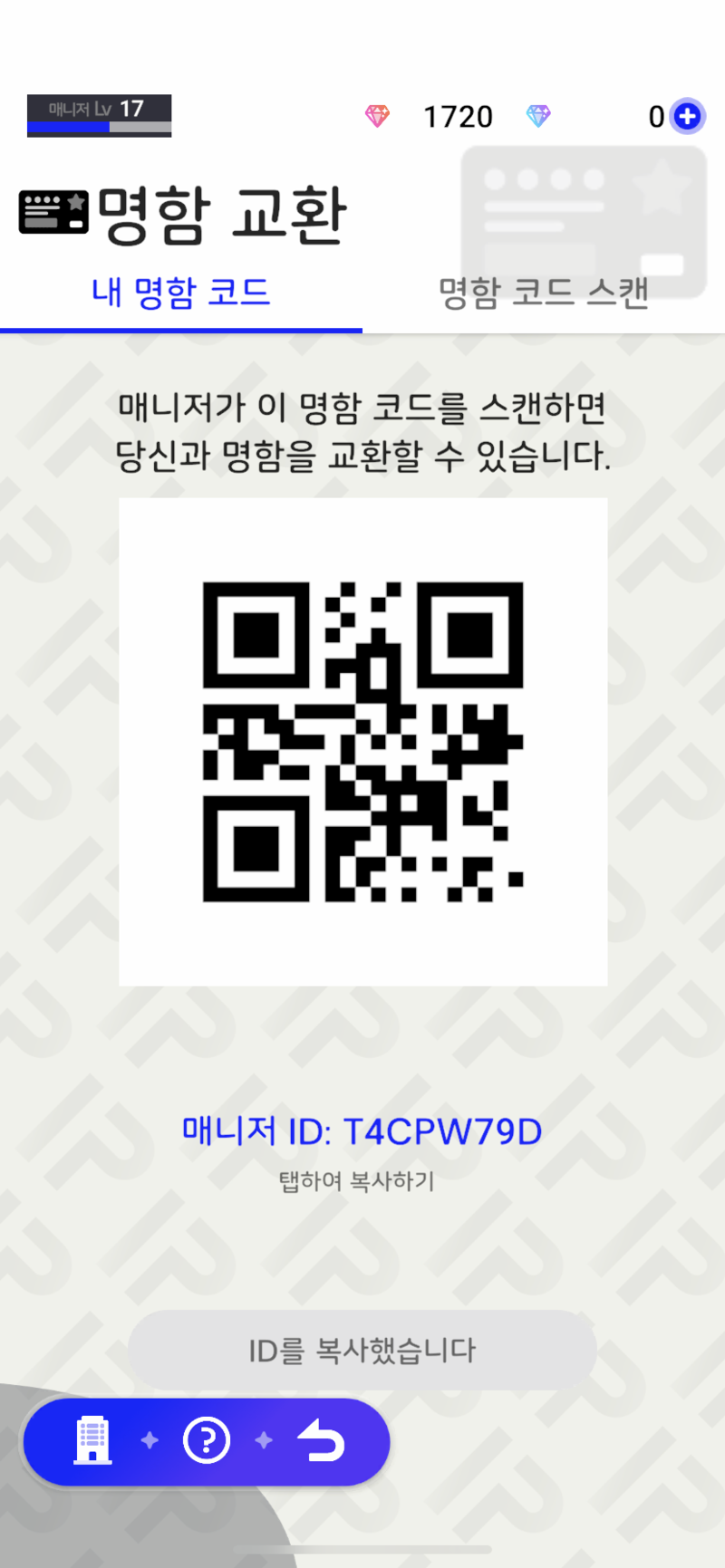Go back with the return arrow

[322, 1440]
